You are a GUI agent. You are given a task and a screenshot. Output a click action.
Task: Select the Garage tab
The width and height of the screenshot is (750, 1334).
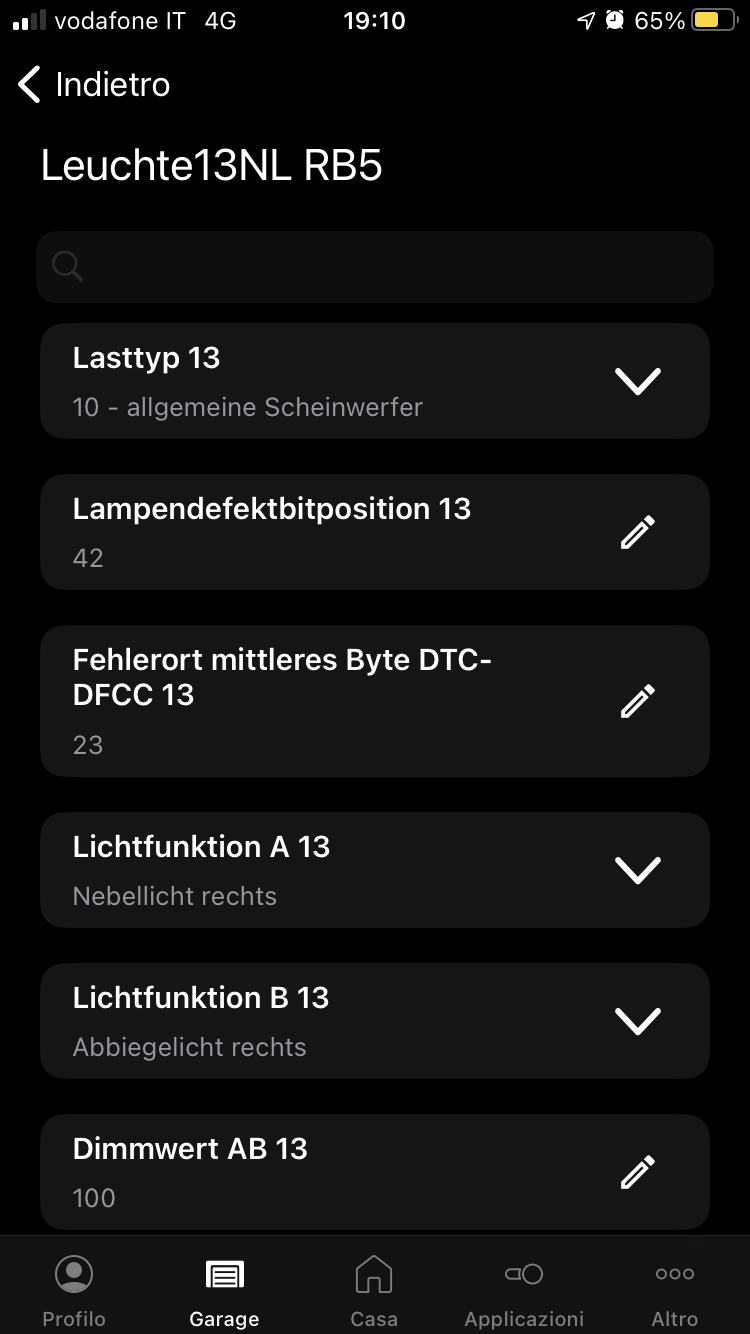tap(224, 1290)
